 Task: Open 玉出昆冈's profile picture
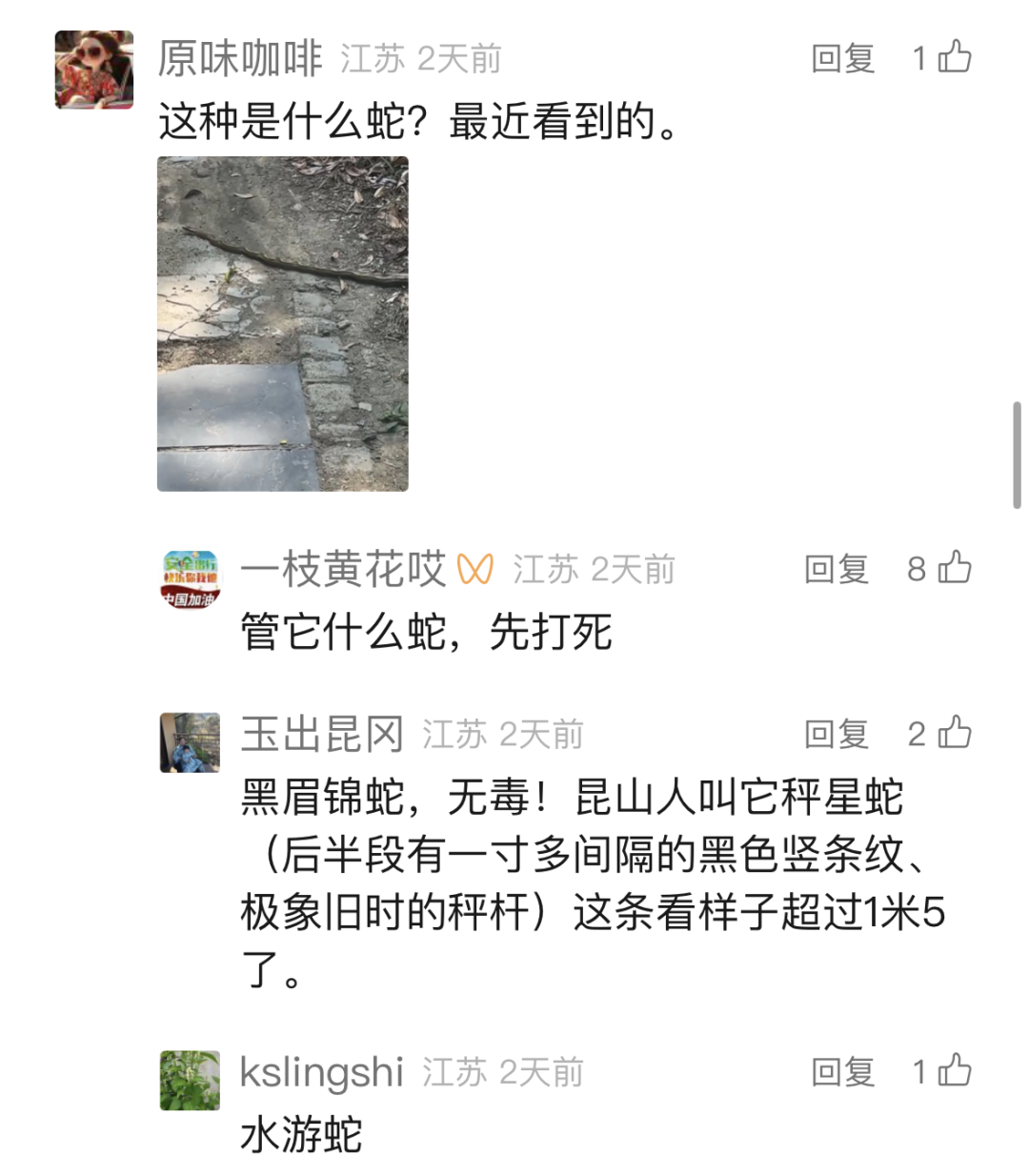coord(191,742)
